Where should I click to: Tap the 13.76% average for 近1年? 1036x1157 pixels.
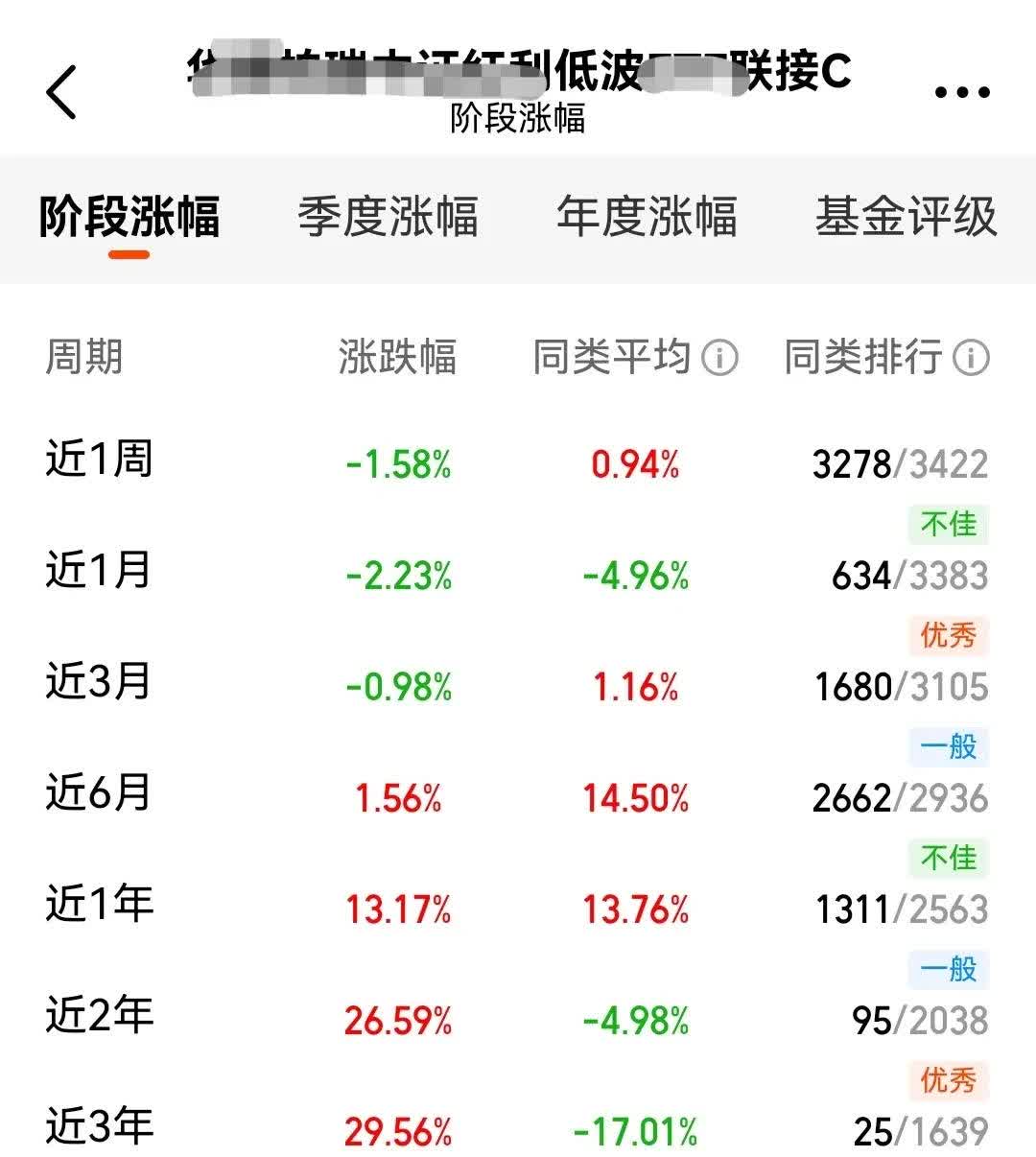pos(636,907)
